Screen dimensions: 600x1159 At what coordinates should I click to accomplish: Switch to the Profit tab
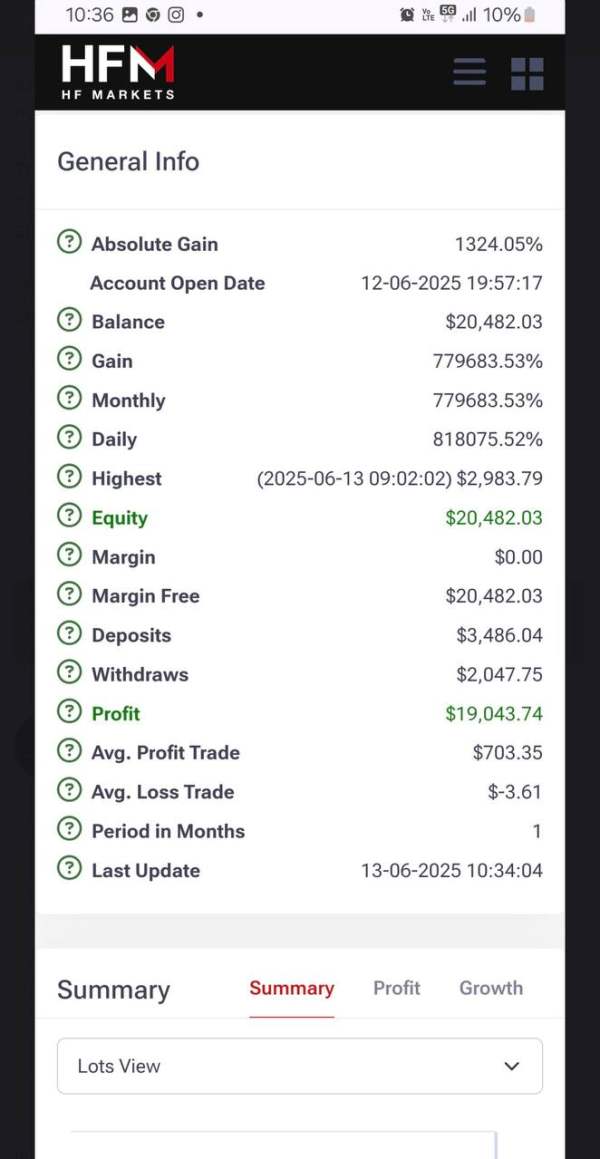point(396,988)
